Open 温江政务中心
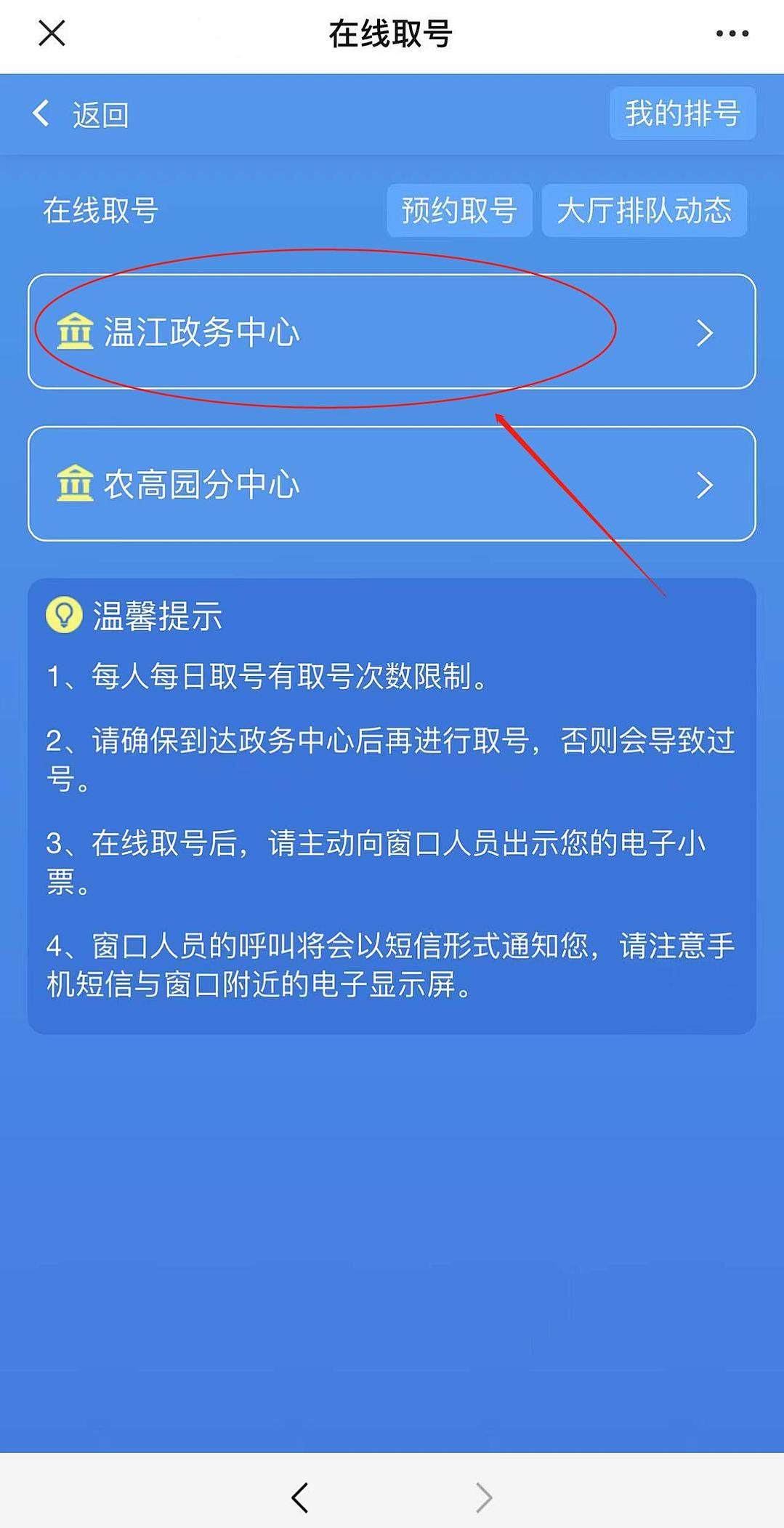Viewport: 784px width, 1528px height. [x=392, y=331]
